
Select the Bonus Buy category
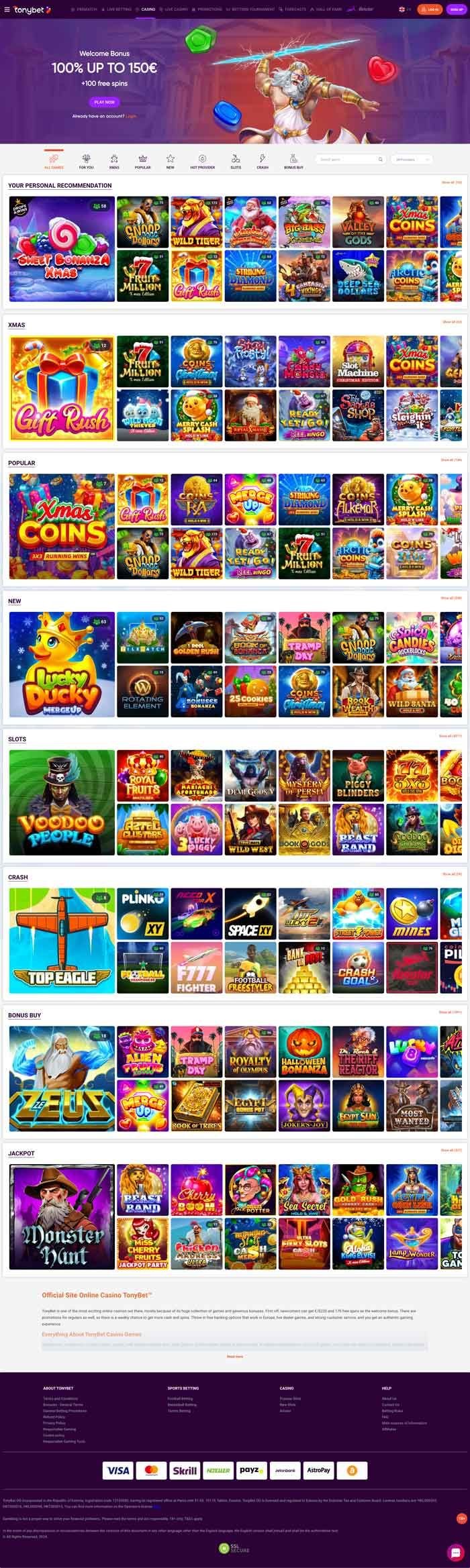(x=293, y=161)
